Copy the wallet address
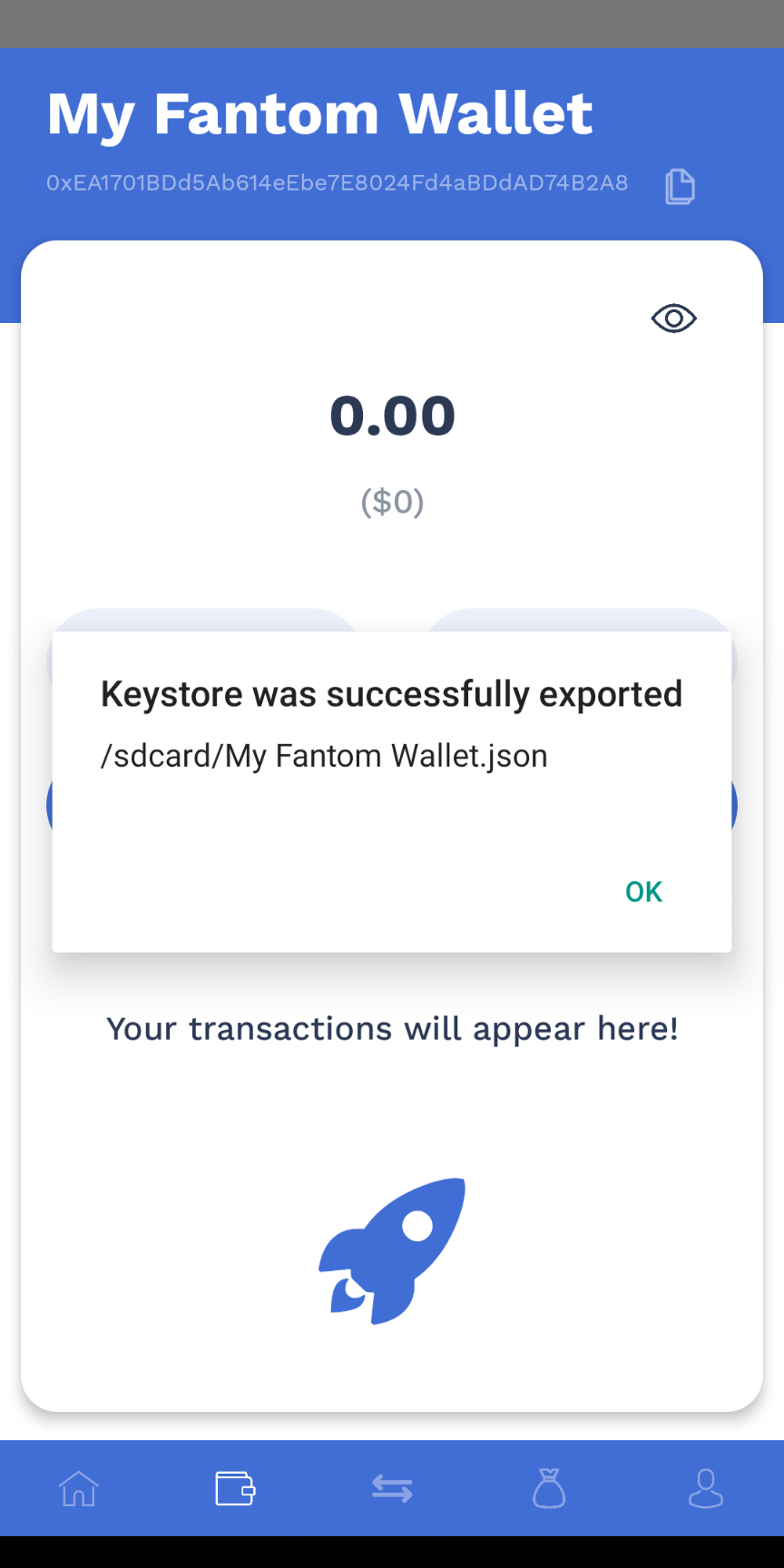This screenshot has height=1568, width=784. pos(680,186)
